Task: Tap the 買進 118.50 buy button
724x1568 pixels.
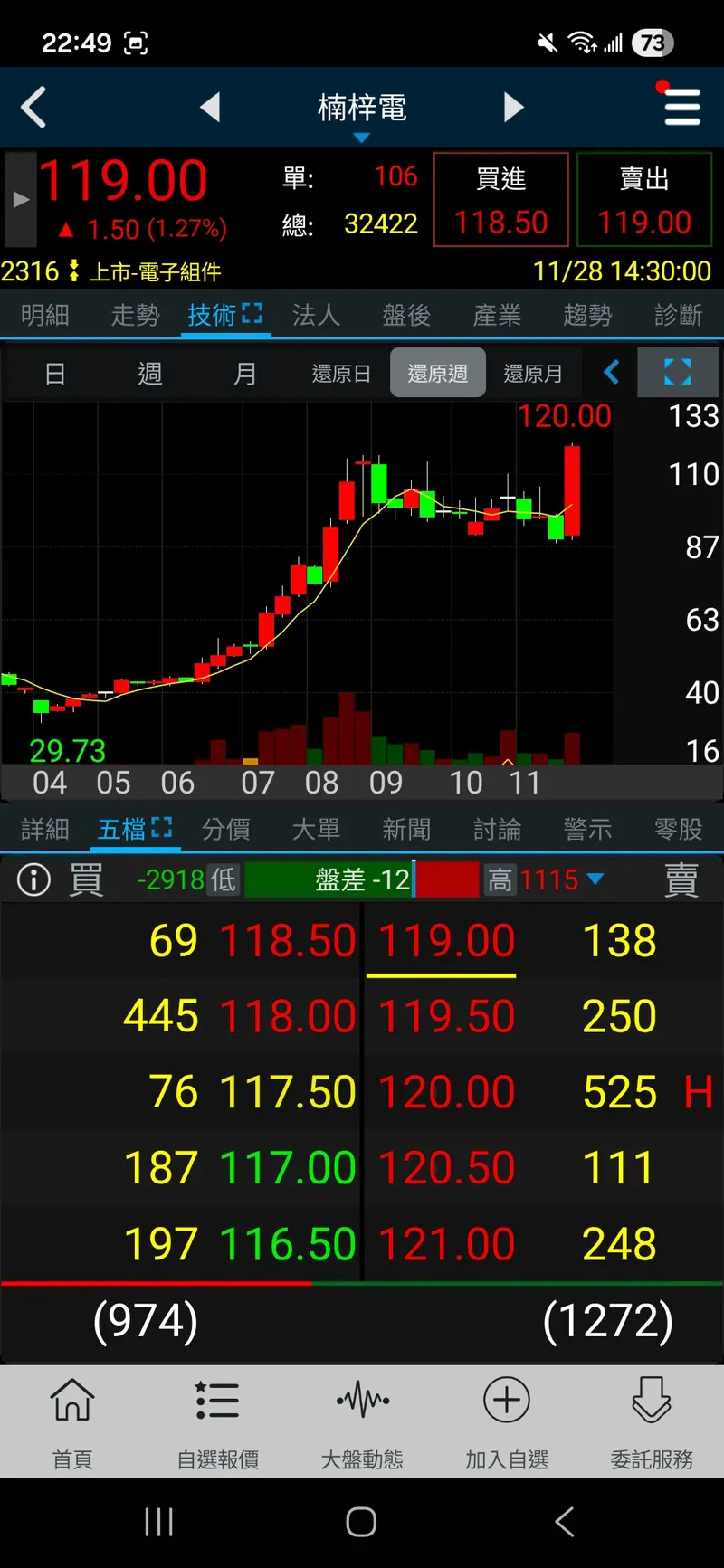Action: [x=501, y=200]
